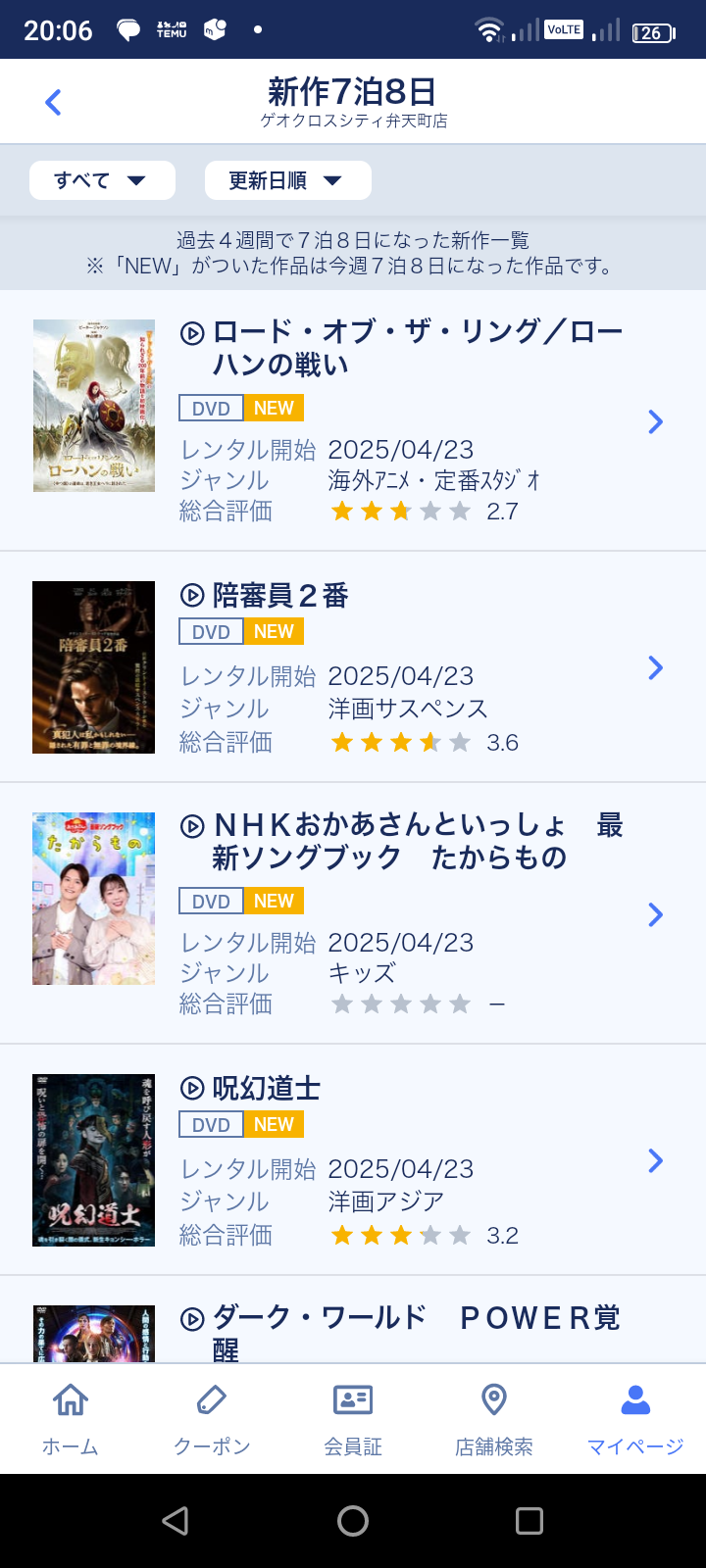The image size is (706, 1568).
Task: Open ロード・オブ・ザ・リング／ローハンの戦い details
Action: pyautogui.click(x=353, y=420)
